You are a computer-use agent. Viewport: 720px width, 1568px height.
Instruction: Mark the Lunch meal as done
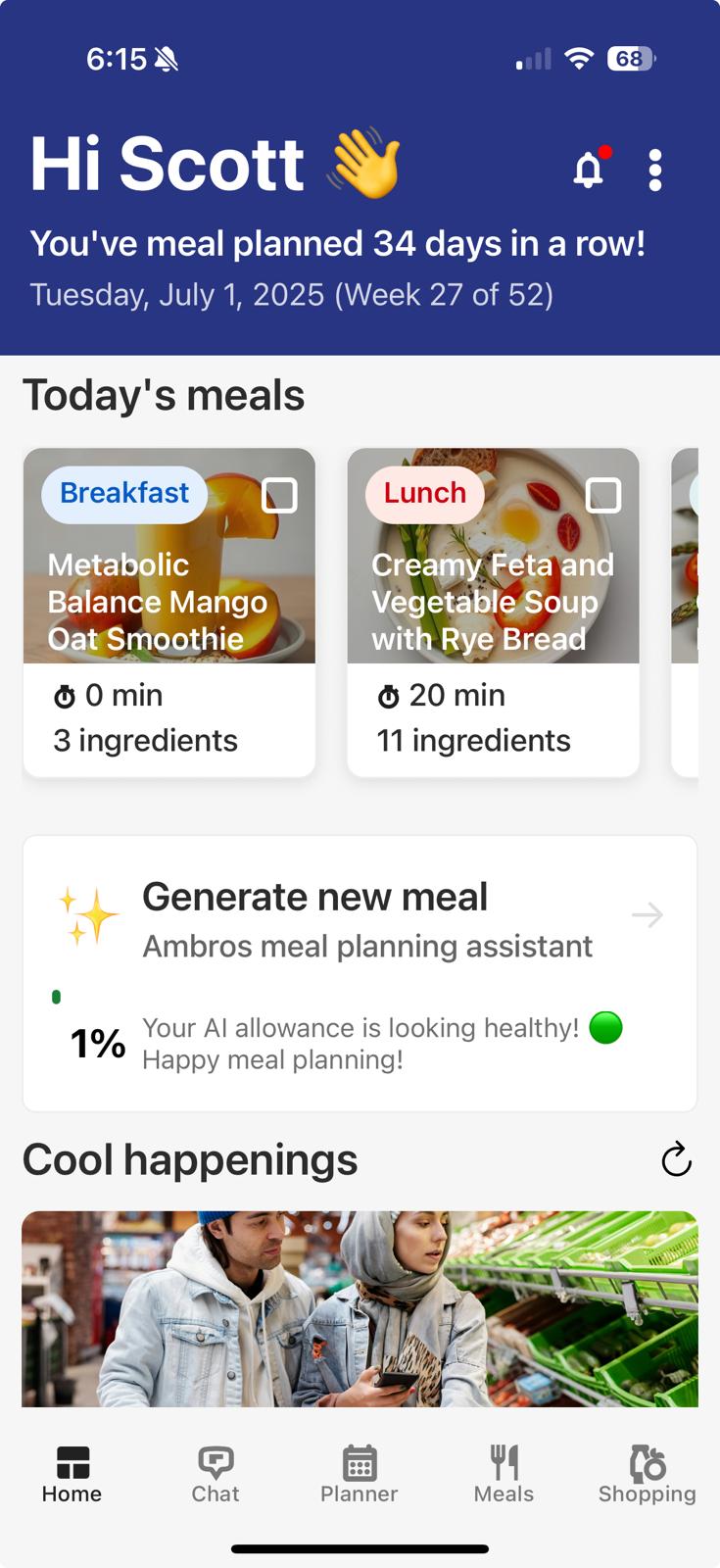(x=602, y=496)
